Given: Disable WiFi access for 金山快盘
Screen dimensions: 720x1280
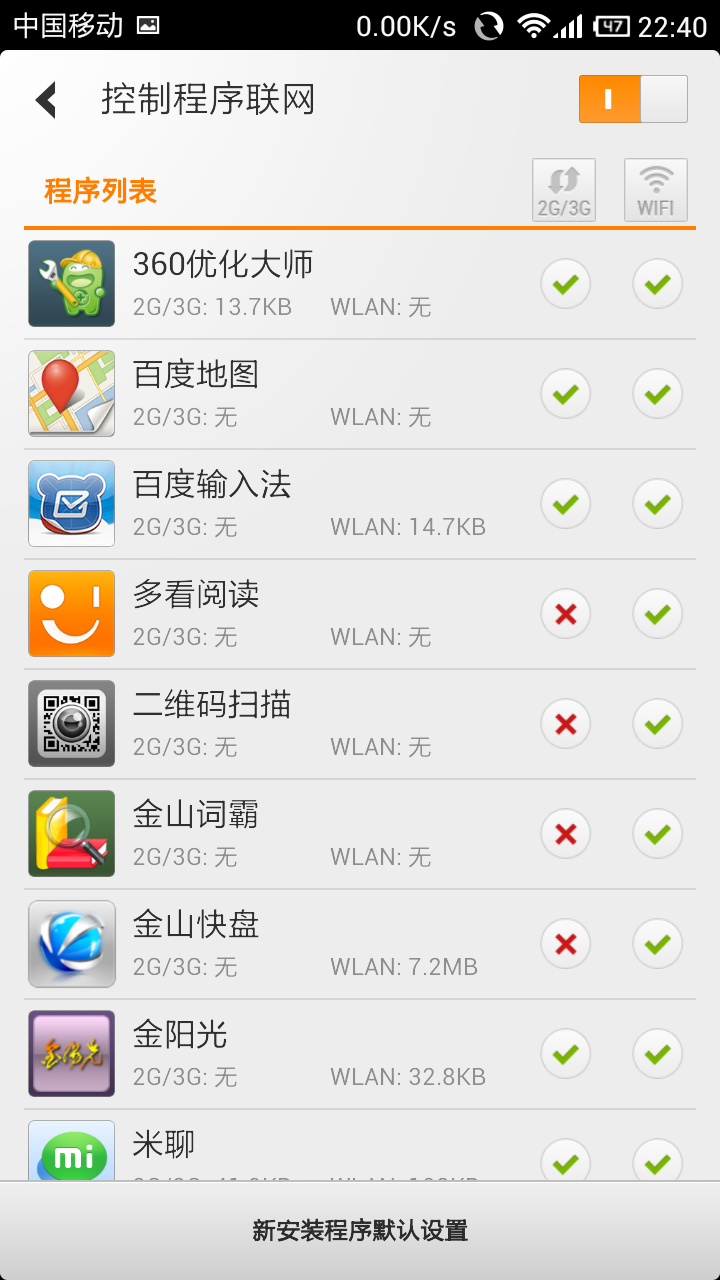Looking at the screenshot, I should point(658,944).
